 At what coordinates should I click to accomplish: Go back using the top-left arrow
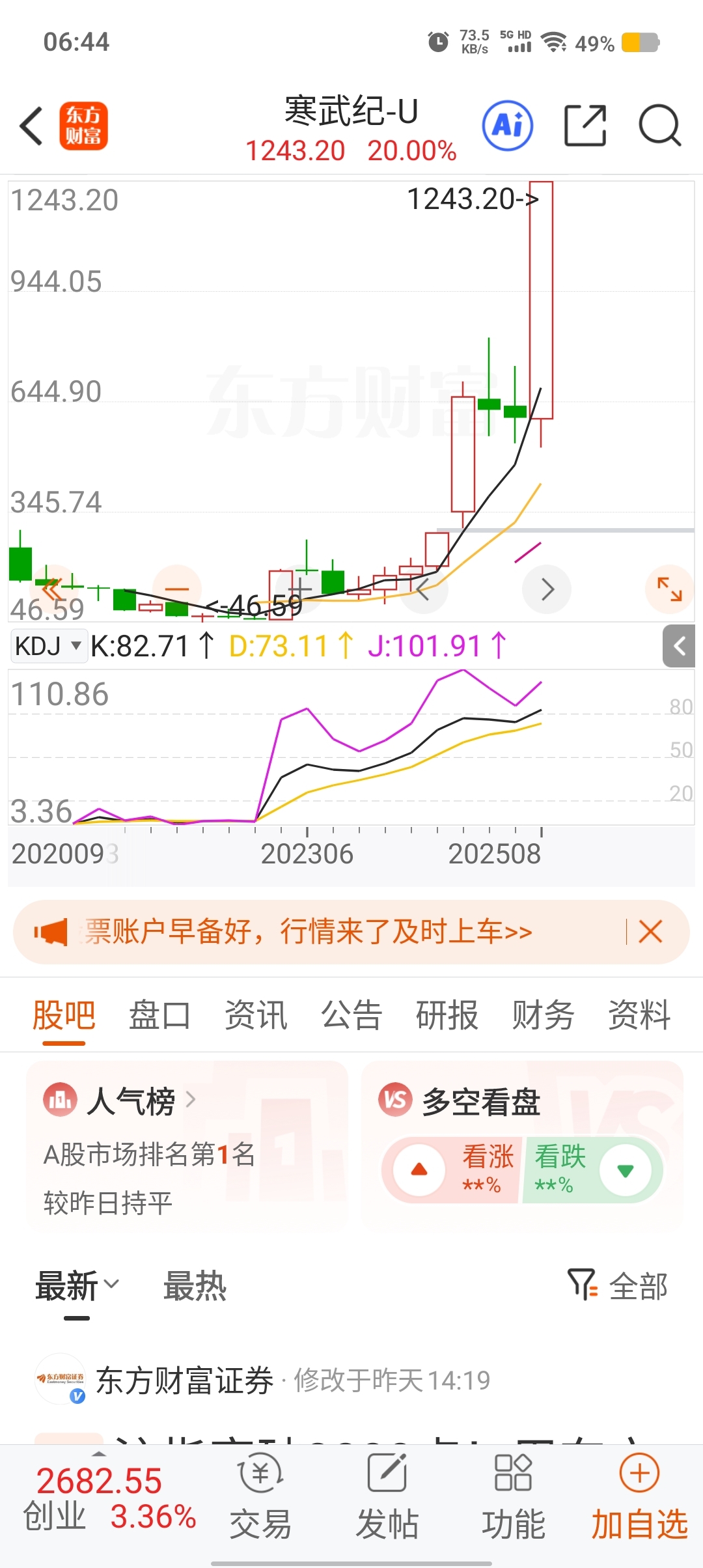[31, 126]
